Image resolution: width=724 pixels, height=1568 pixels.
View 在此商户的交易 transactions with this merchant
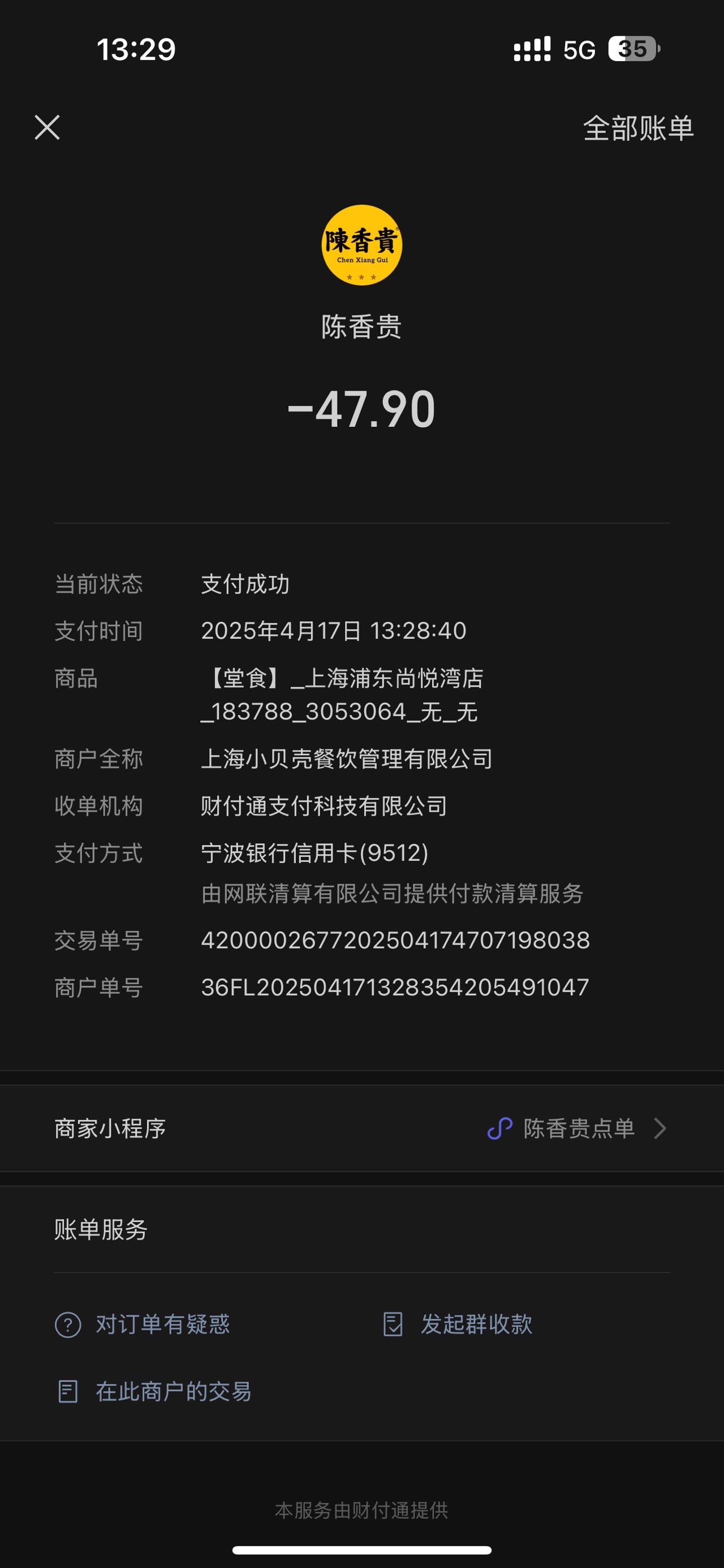[153, 1392]
